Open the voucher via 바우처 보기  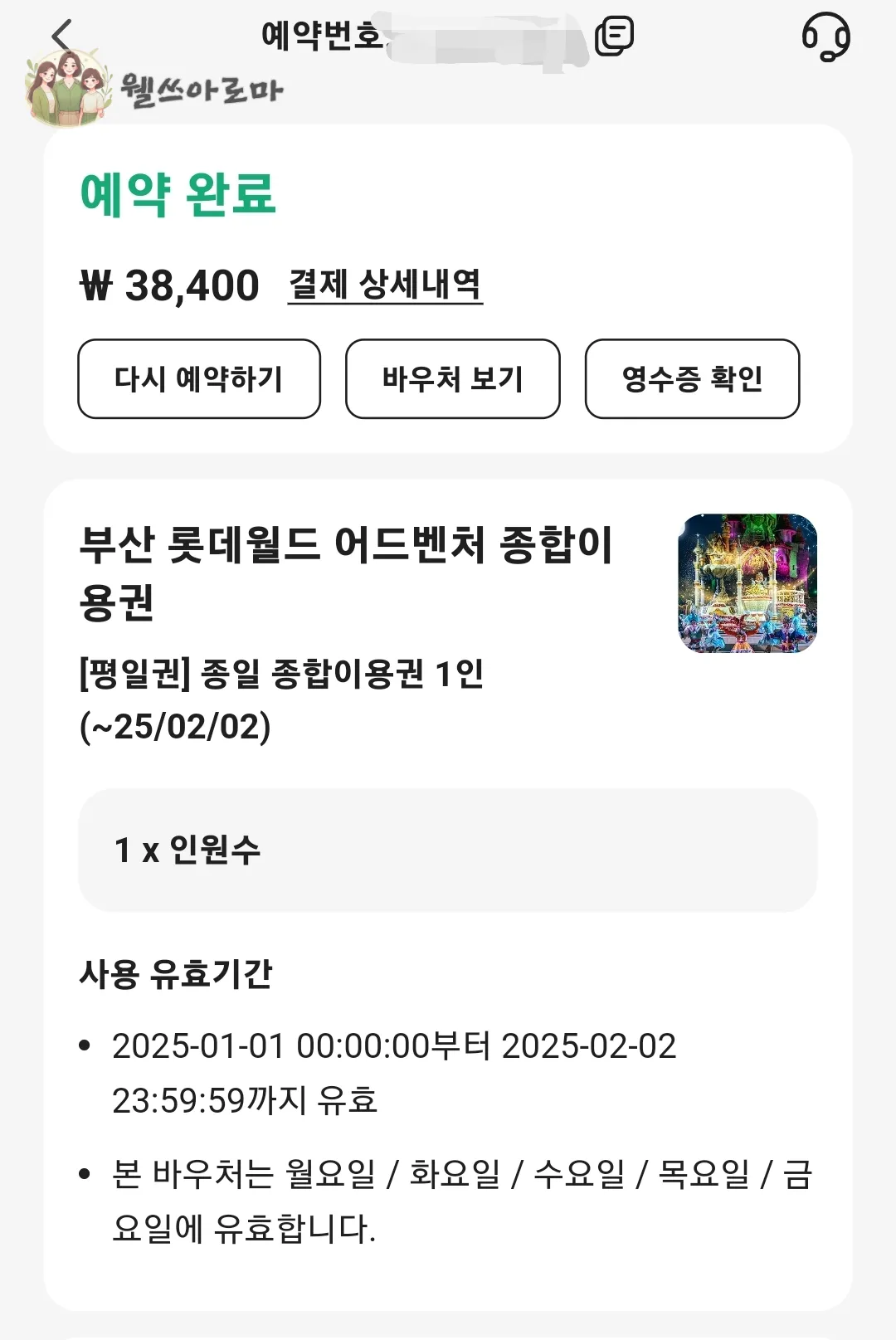coord(453,379)
